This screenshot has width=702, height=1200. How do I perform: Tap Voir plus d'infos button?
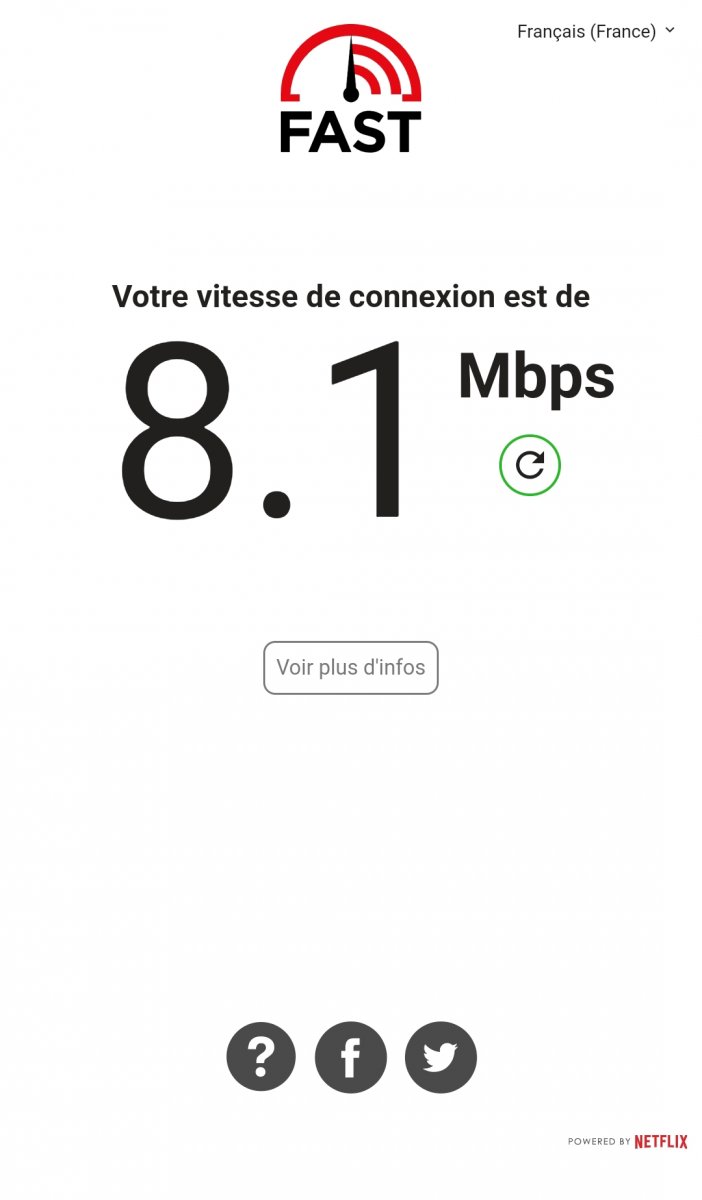(x=351, y=668)
